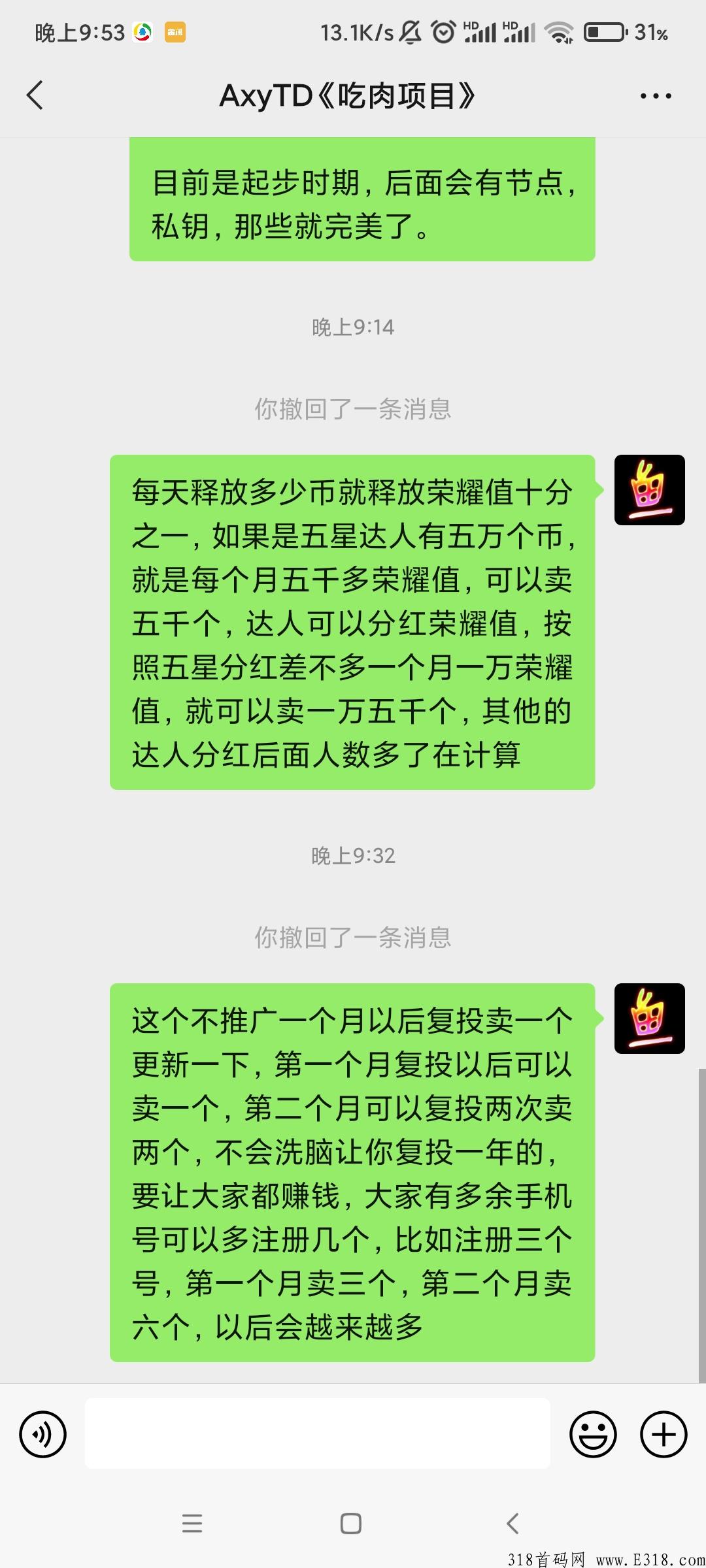706x1568 pixels.
Task: Tap sender avatar beside 每天释放多少币 message
Action: pos(649,490)
